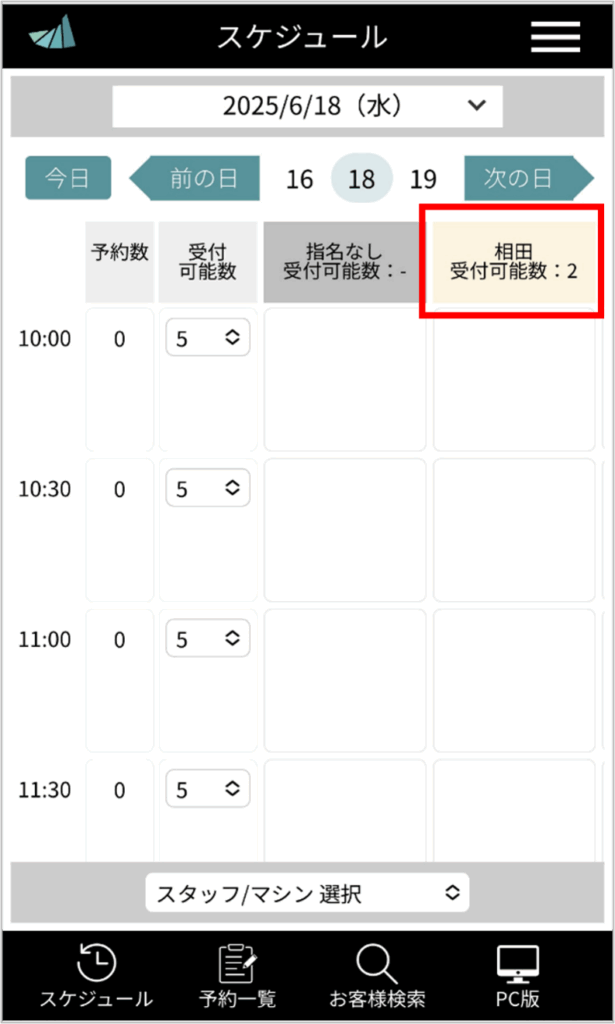The image size is (615, 1024).
Task: Change acceptable count for 11:30
Action: click(x=208, y=789)
